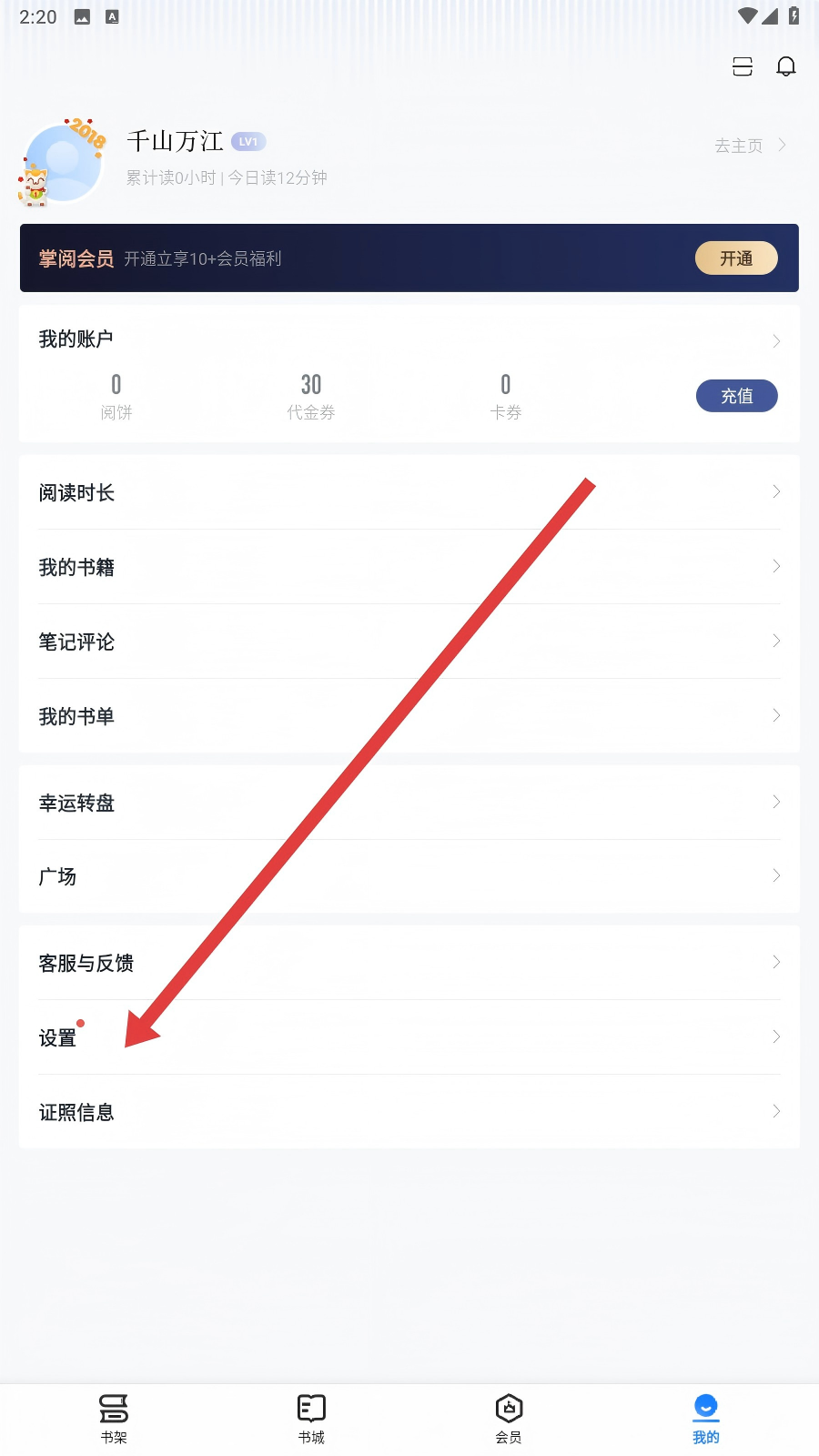Open 我的书单 row

[409, 716]
